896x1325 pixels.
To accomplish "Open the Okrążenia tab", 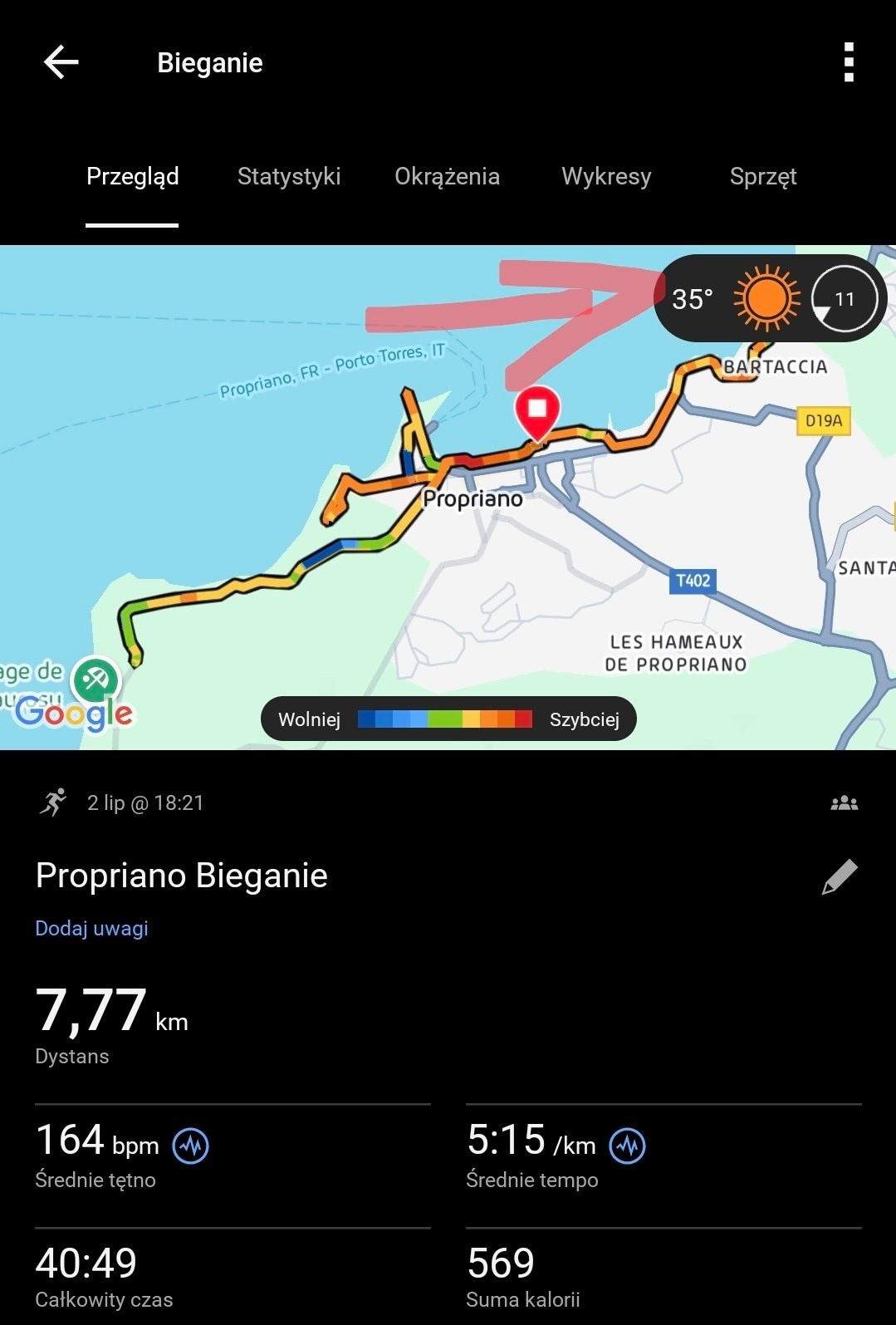I will coord(447,176).
